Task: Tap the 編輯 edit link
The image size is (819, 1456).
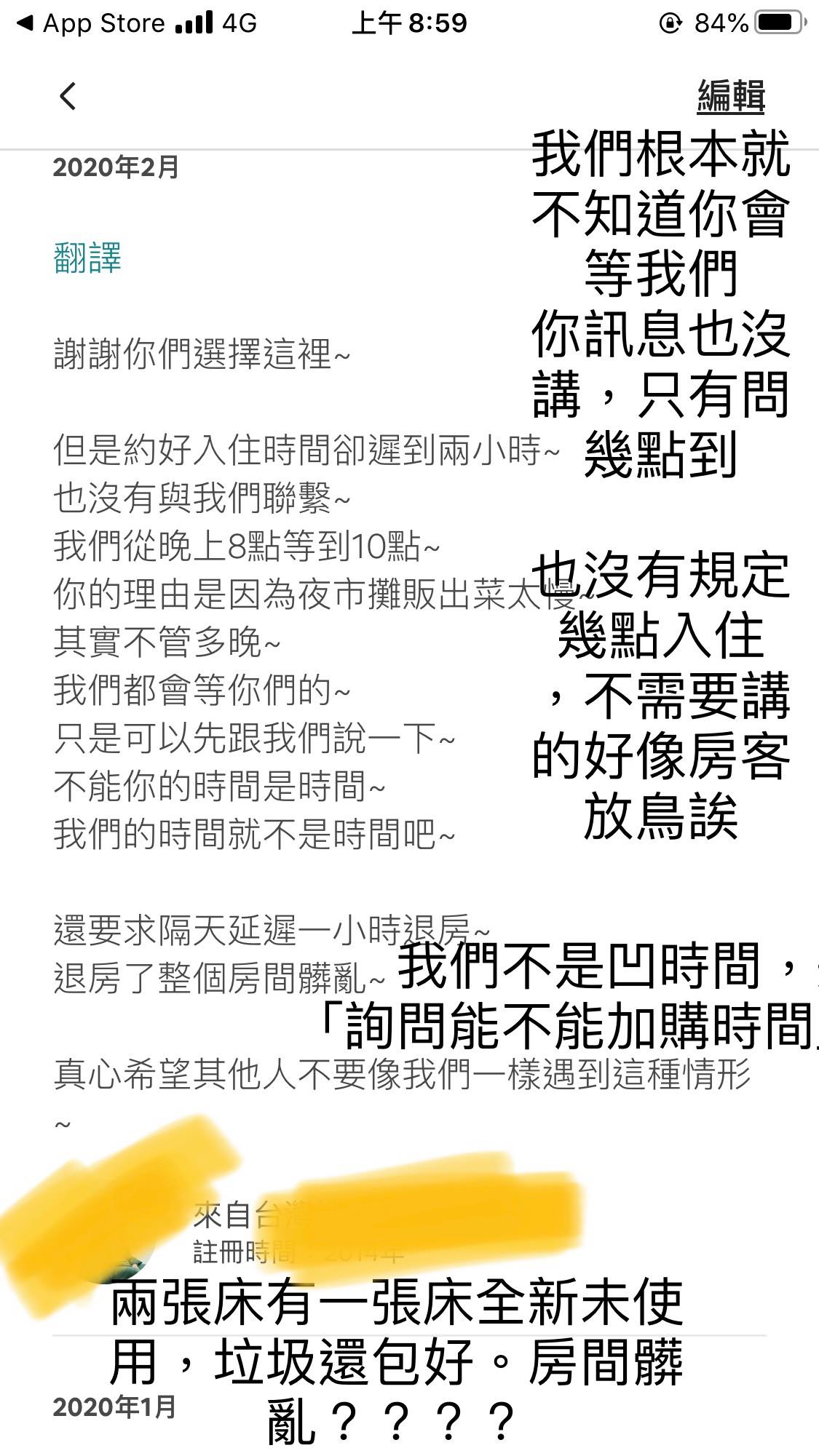Action: pos(731,97)
